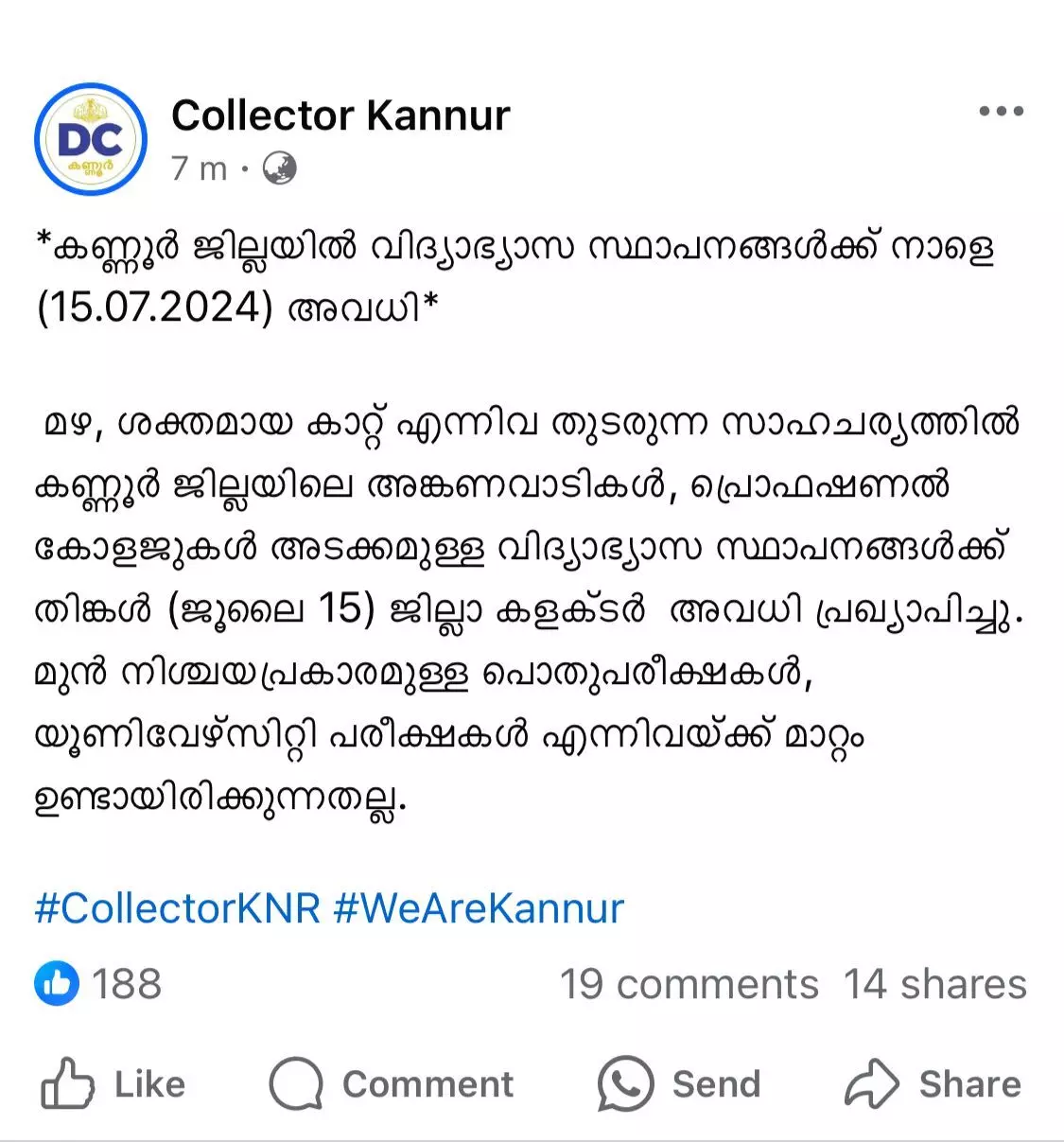The height and width of the screenshot is (1142, 1064).
Task: View the 14 shares of the post
Action: [933, 985]
